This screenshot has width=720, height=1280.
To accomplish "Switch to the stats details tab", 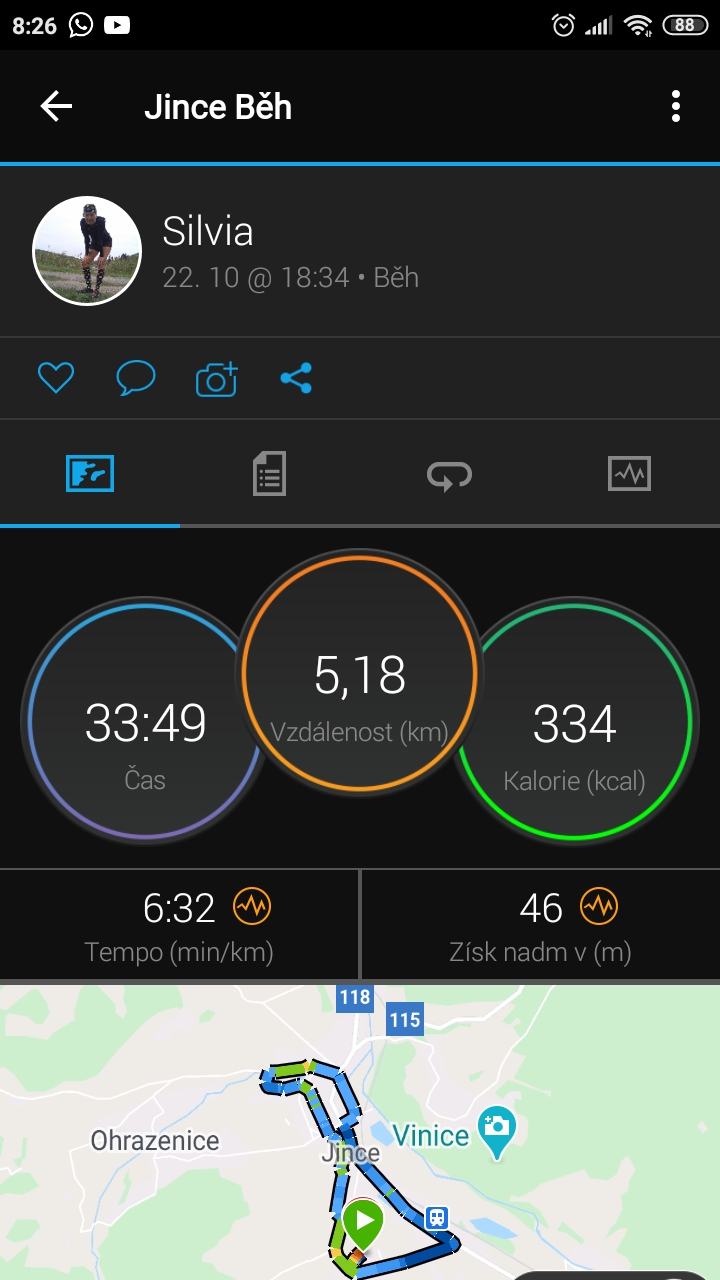I will (x=269, y=473).
